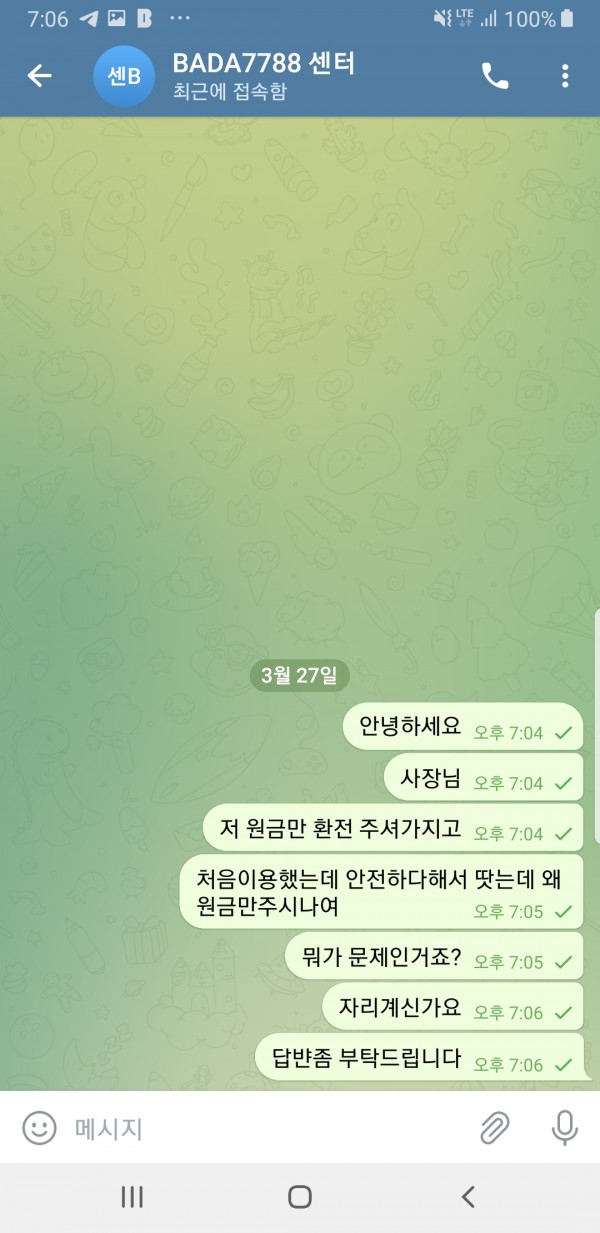Record a voice message with the microphone
Image resolution: width=600 pixels, height=1233 pixels.
[564, 1128]
